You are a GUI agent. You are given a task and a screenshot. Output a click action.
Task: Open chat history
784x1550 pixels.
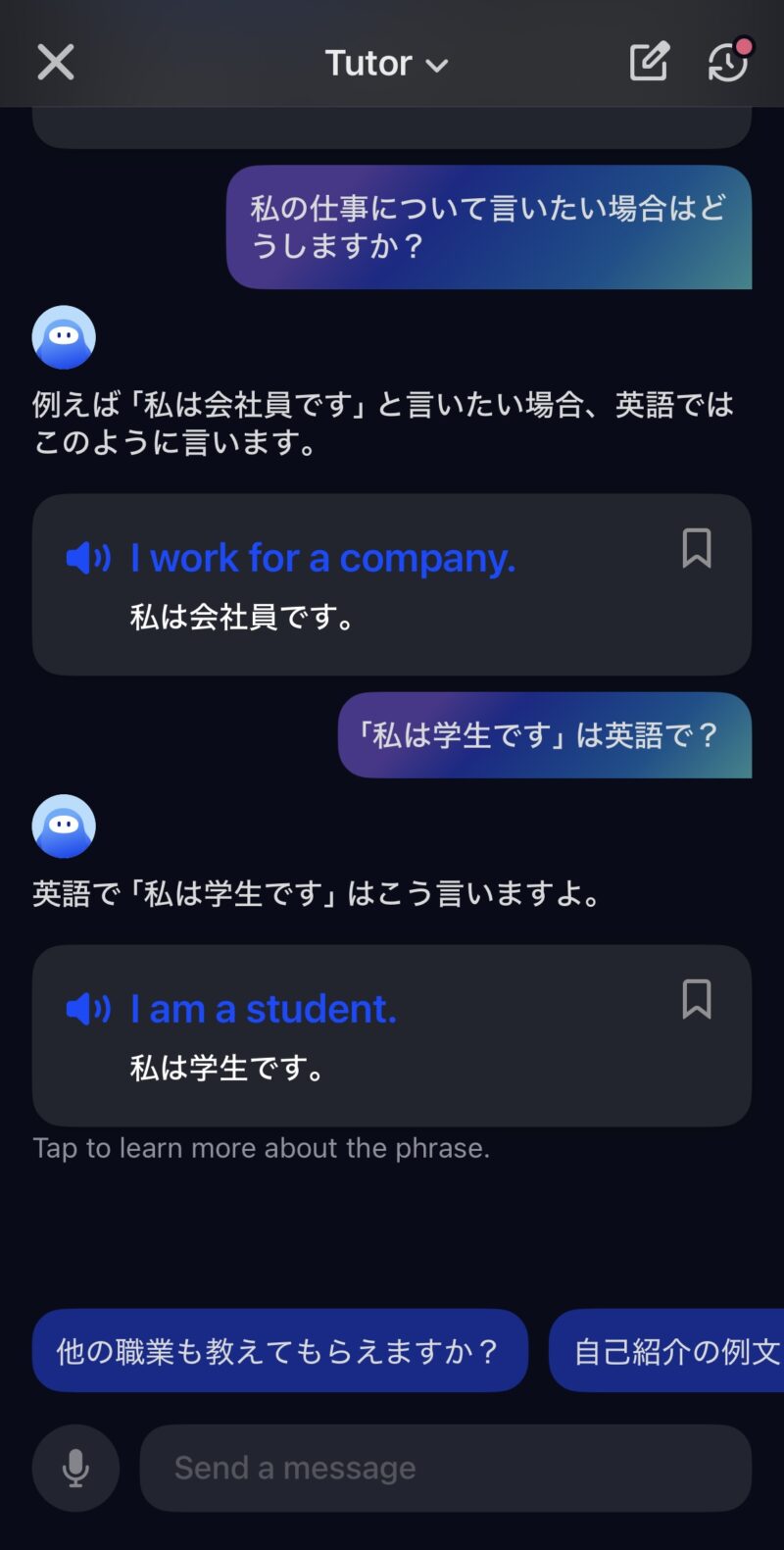click(728, 63)
